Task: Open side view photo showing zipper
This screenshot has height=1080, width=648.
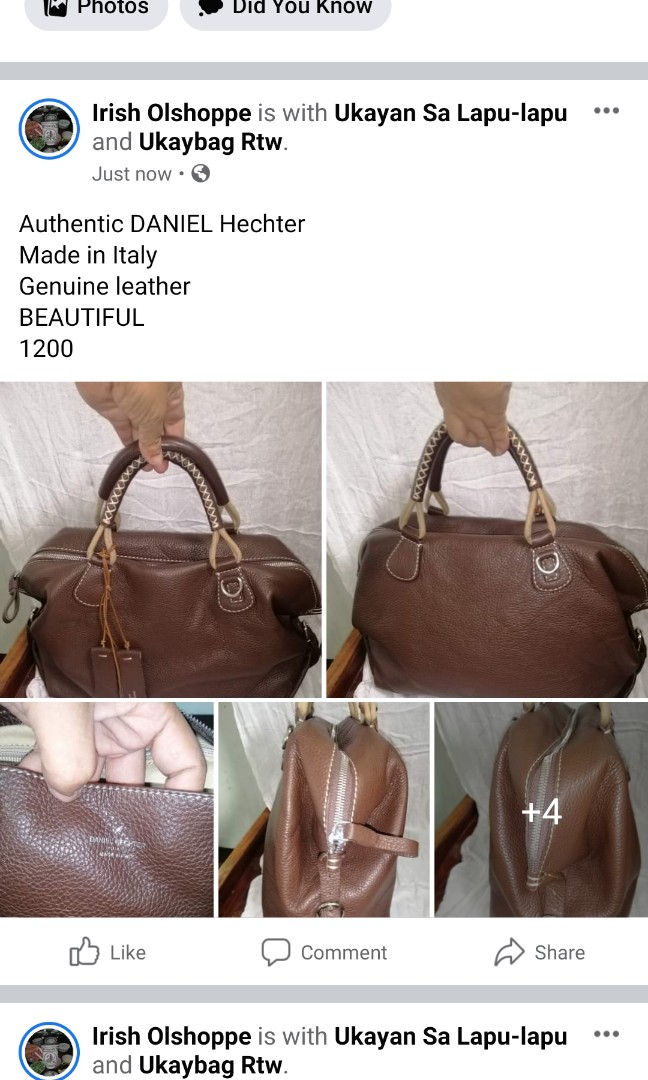Action: point(324,809)
